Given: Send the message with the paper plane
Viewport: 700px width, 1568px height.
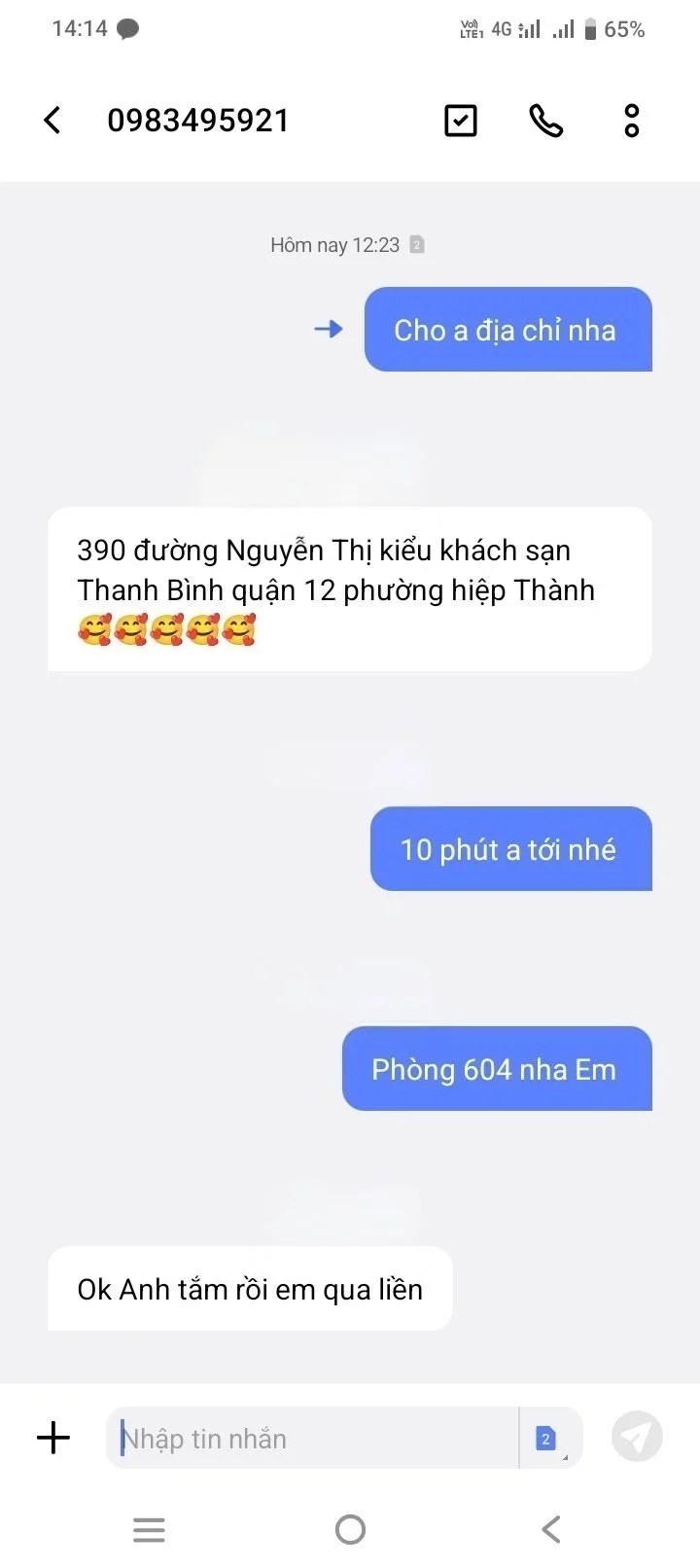Looking at the screenshot, I should (x=637, y=1437).
